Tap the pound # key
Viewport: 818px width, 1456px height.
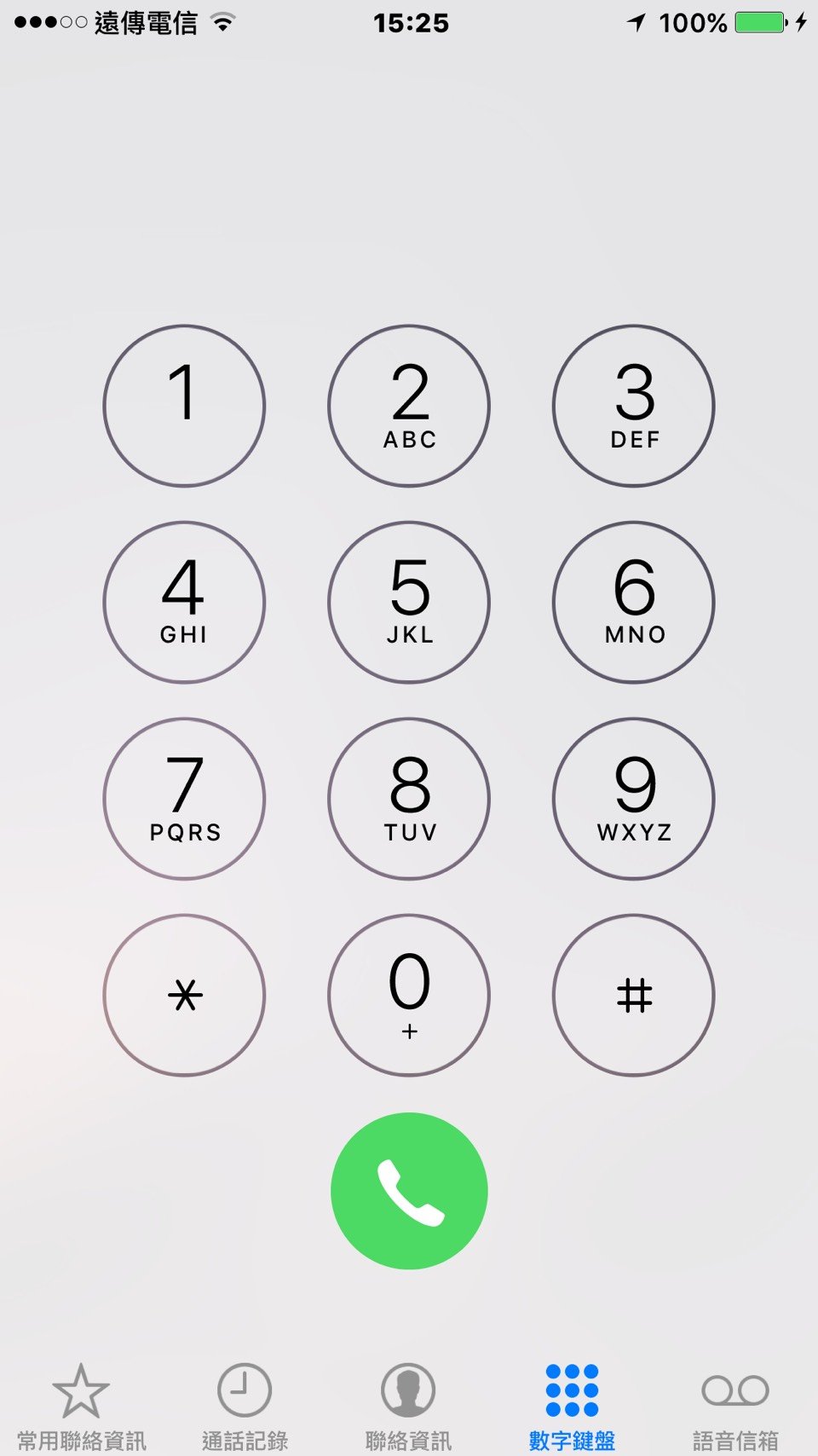tap(634, 995)
